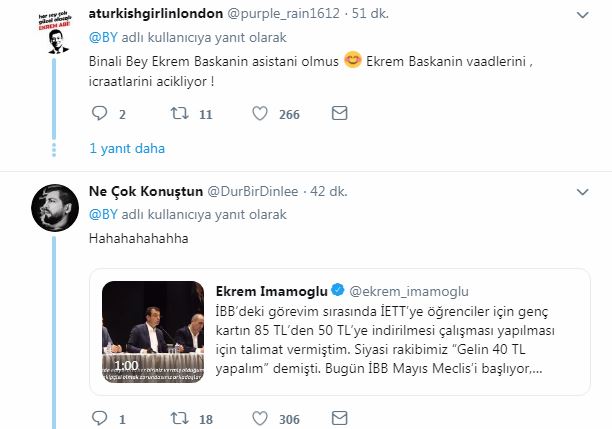Reply to Ne Çok Konuştun's tweet
Viewport: 612px width, 429px height.
click(99, 420)
